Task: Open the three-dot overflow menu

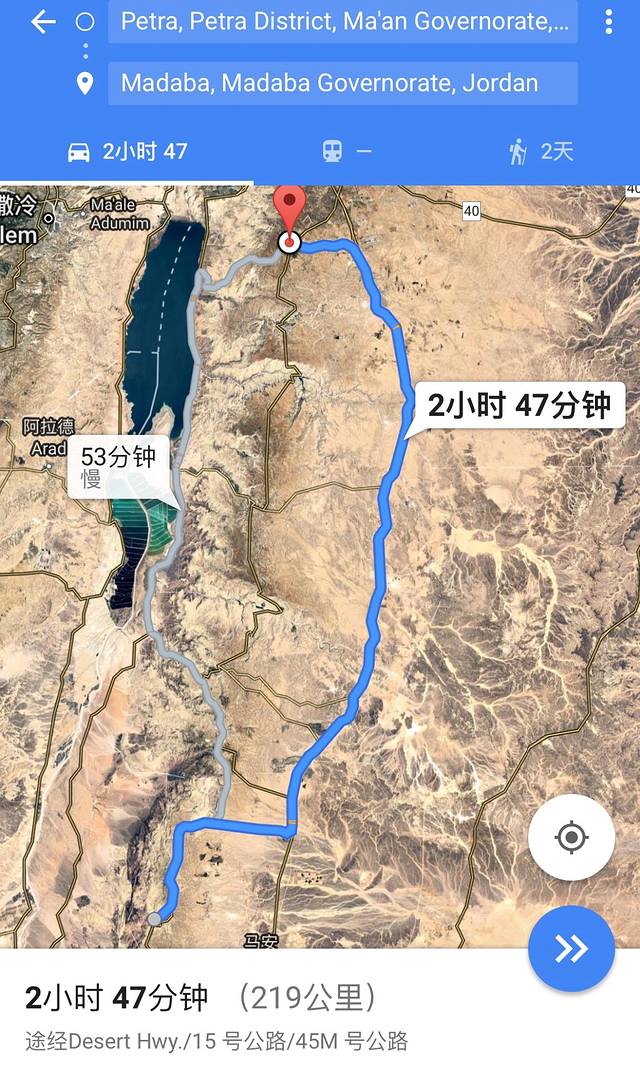Action: tap(609, 22)
